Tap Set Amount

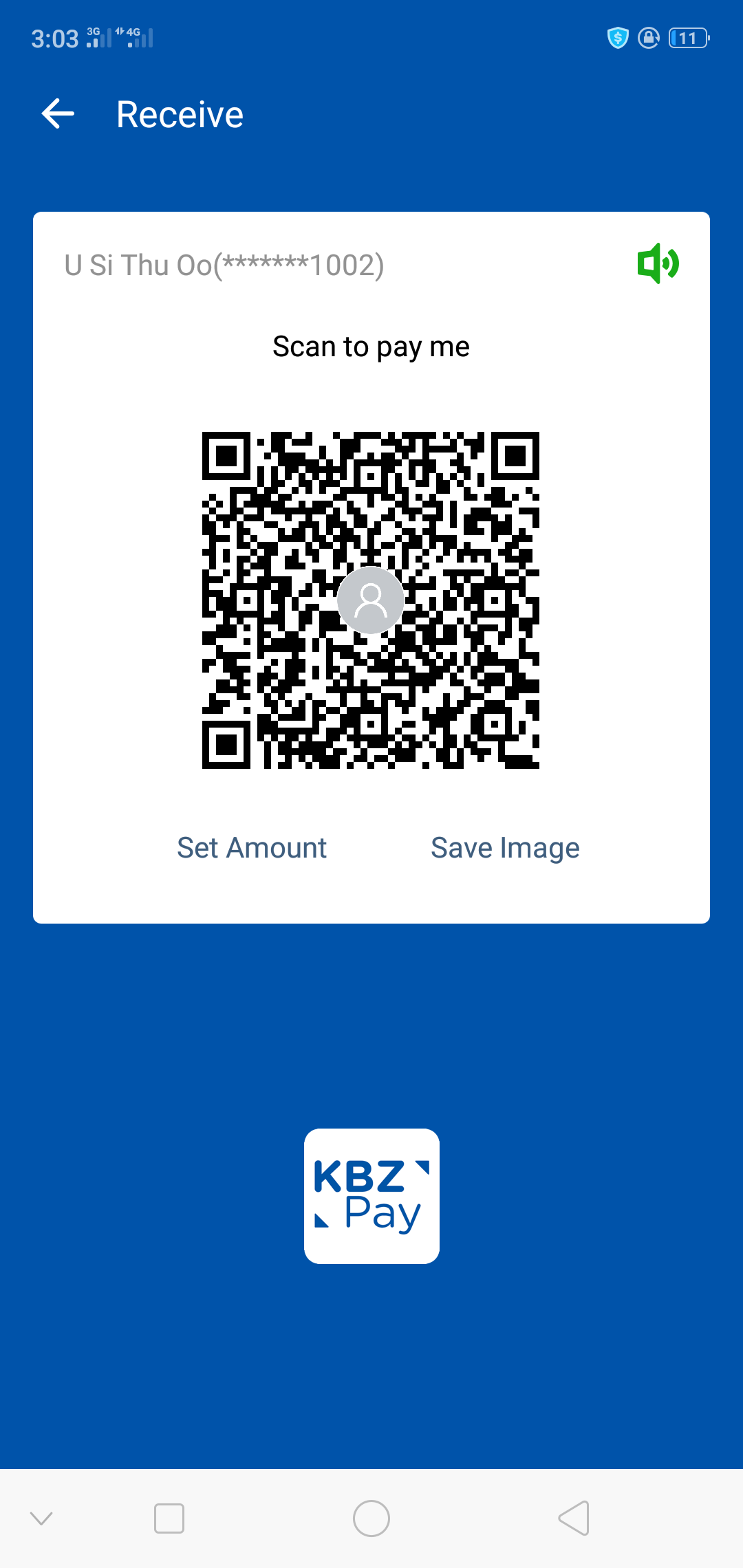click(252, 848)
